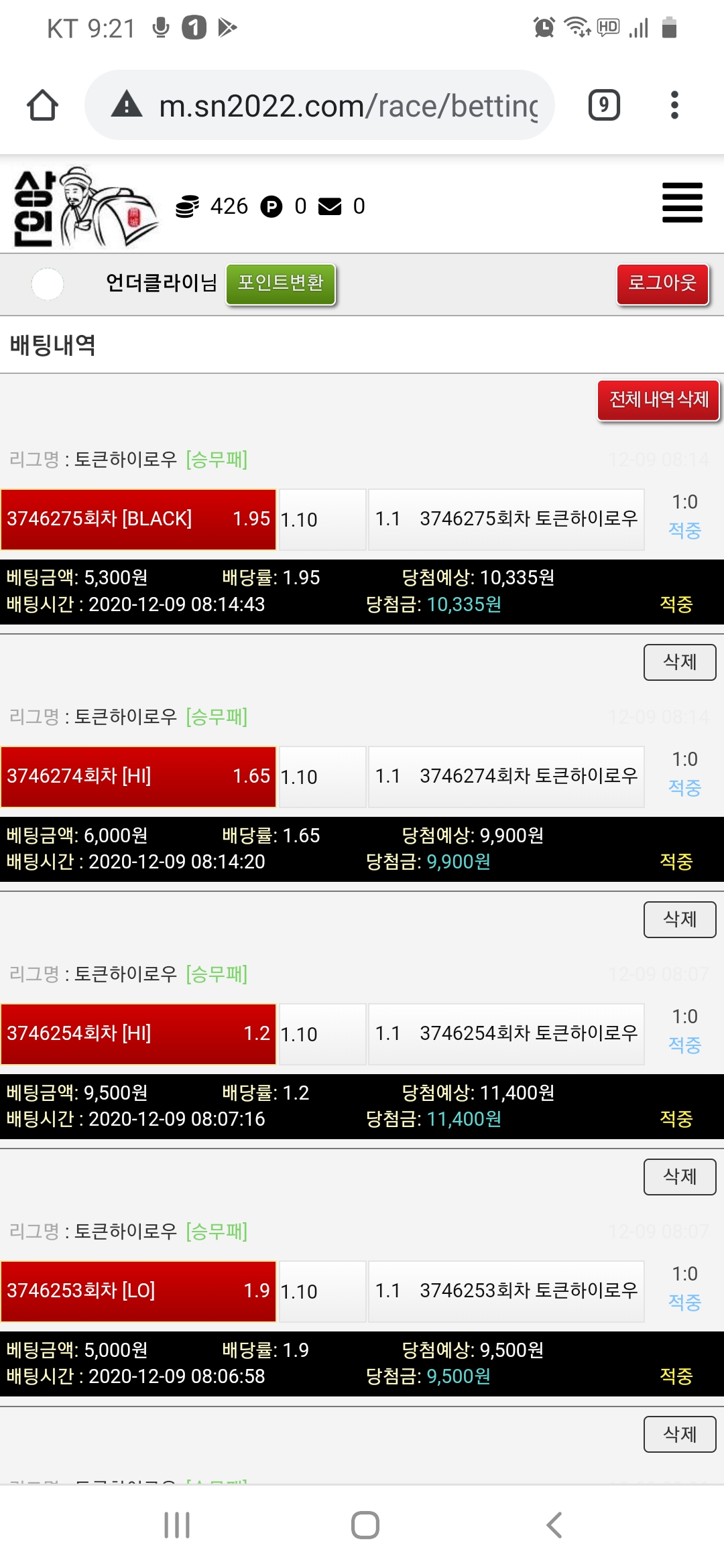Open the browser tab switcher showing 9
This screenshot has width=724, height=1568.
tap(603, 105)
